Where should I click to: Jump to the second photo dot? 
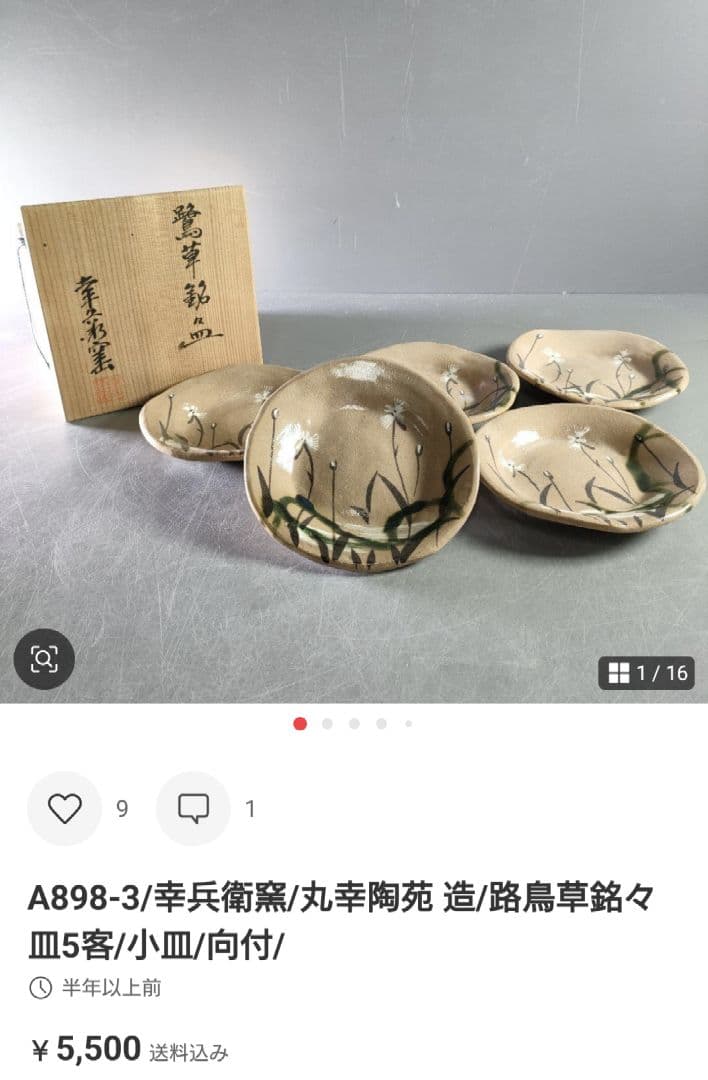[327, 724]
